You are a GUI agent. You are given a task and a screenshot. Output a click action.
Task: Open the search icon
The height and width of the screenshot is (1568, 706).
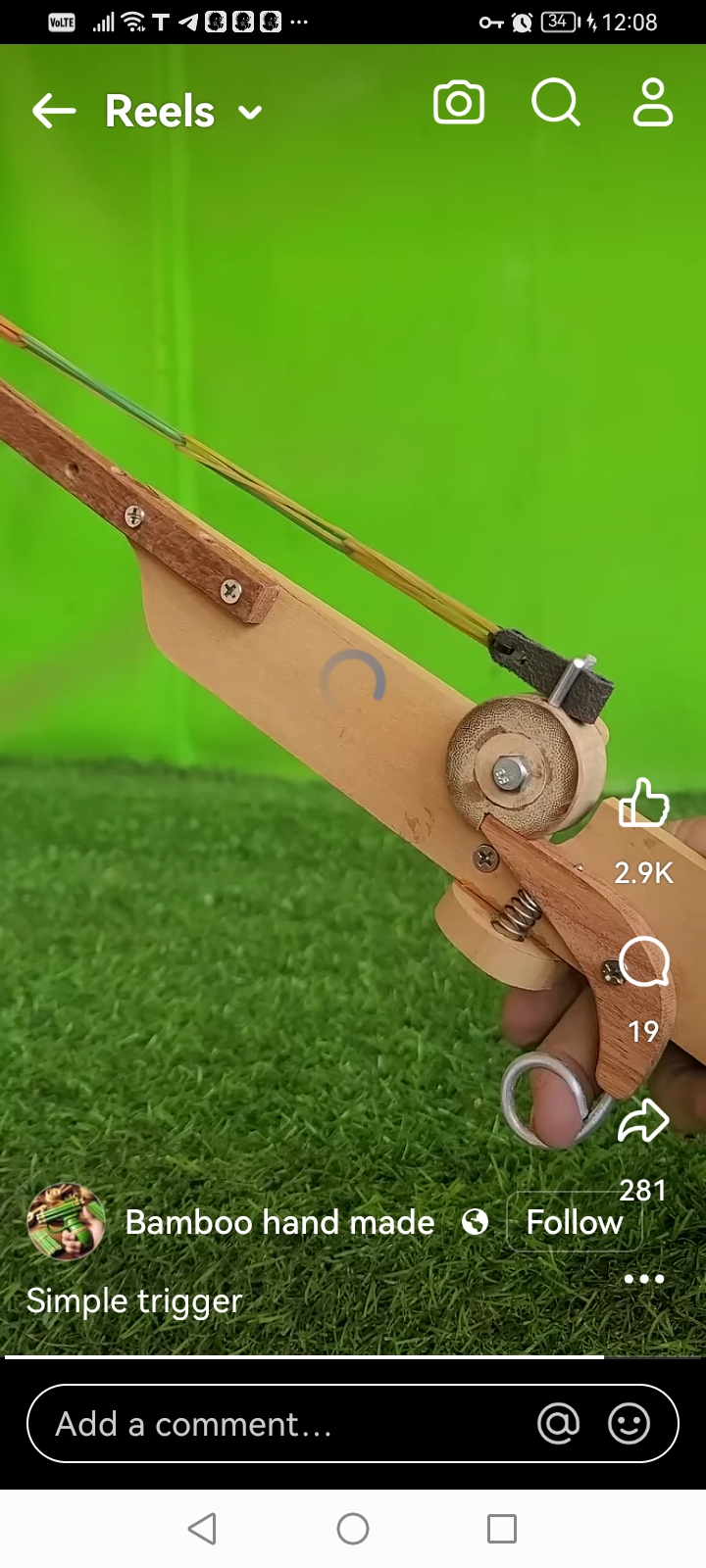tap(555, 103)
